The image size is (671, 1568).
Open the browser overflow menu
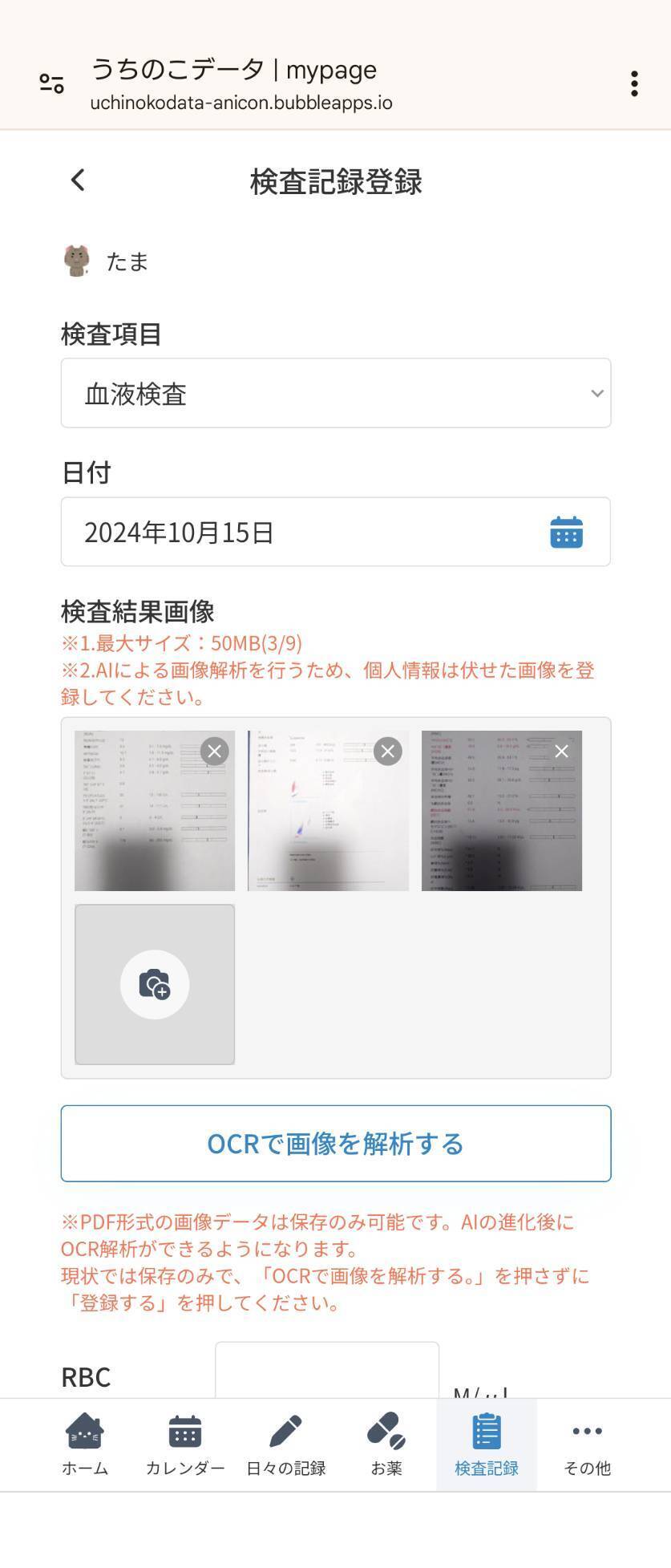pyautogui.click(x=634, y=83)
